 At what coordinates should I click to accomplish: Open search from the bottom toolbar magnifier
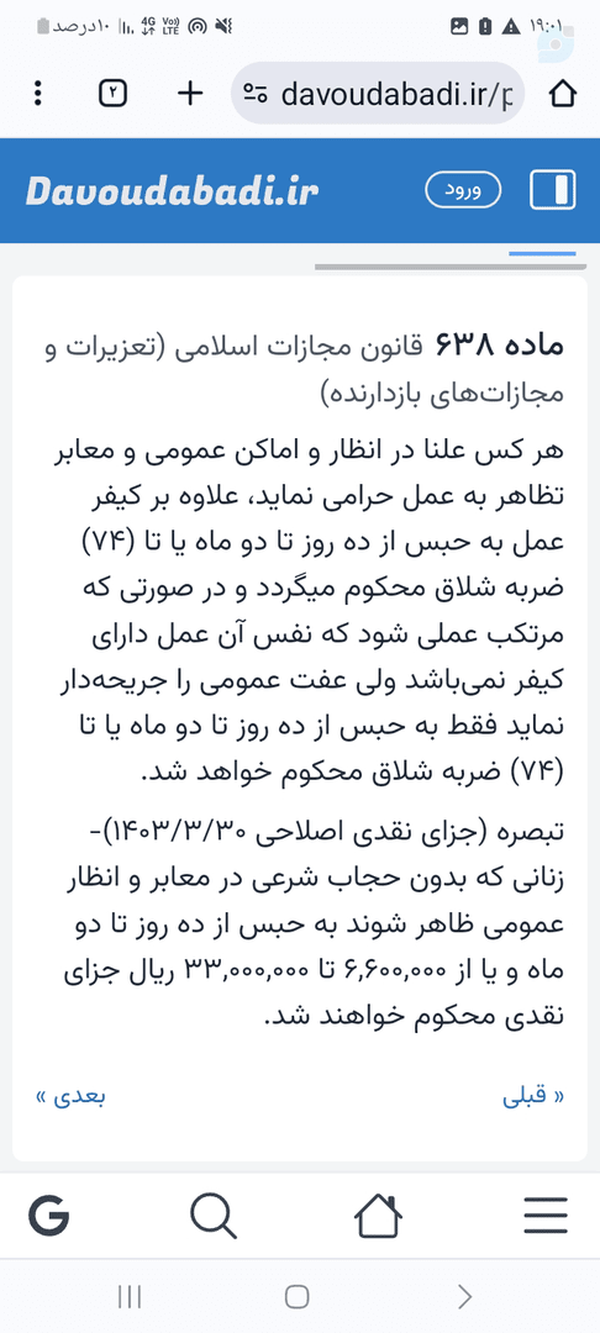coord(213,1215)
